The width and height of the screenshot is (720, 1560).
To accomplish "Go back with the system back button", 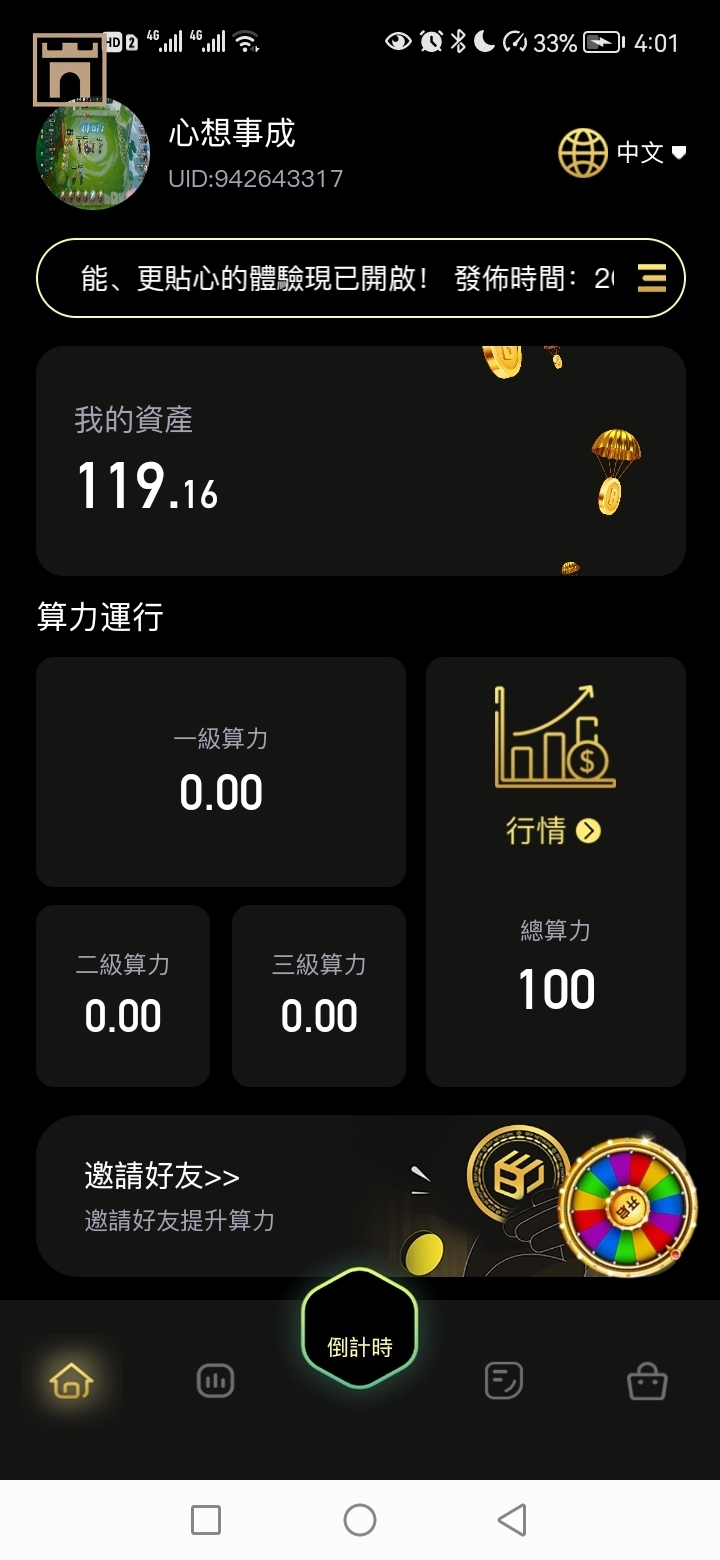I will pyautogui.click(x=512, y=1520).
